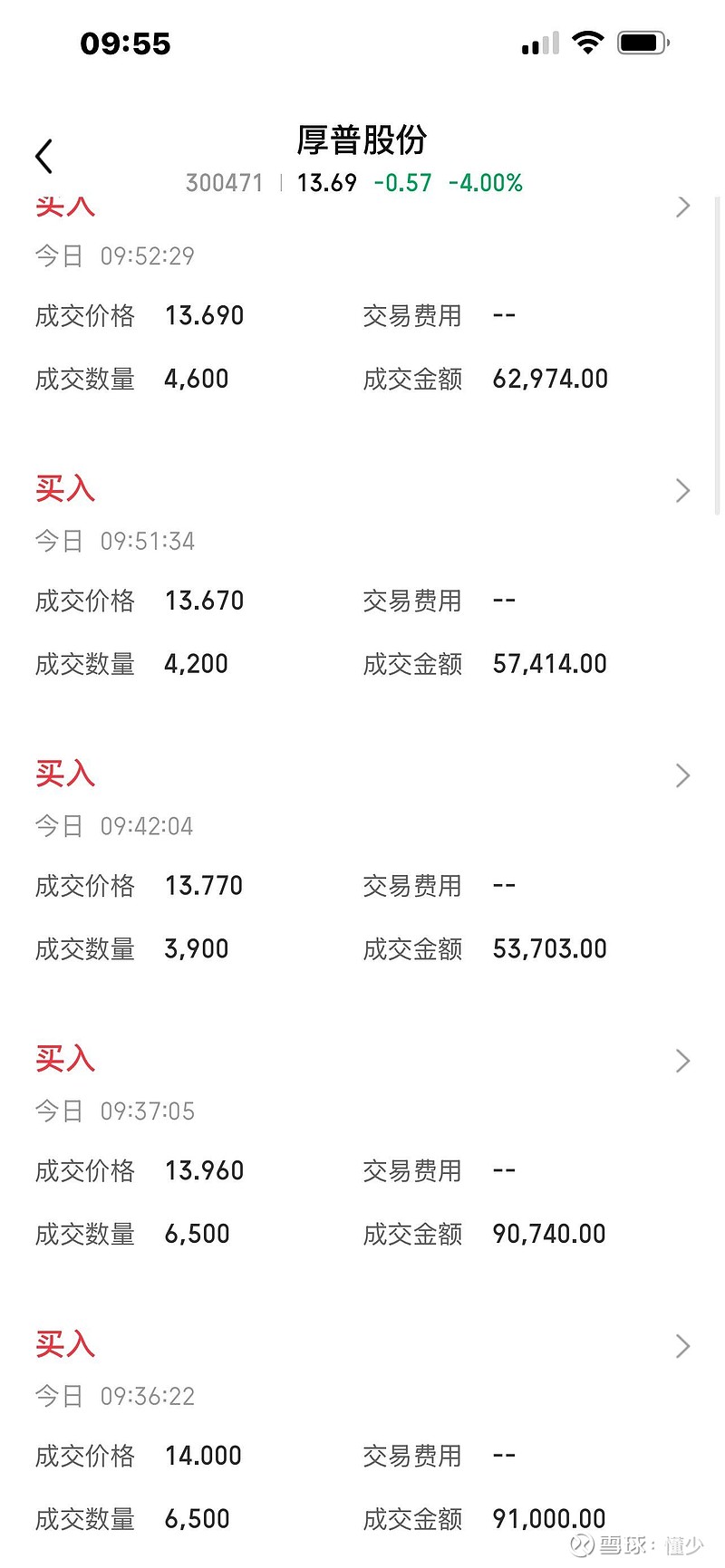Tap the 09:55 clock in status bar
Screen dimensions: 725x1568
[x=124, y=42]
